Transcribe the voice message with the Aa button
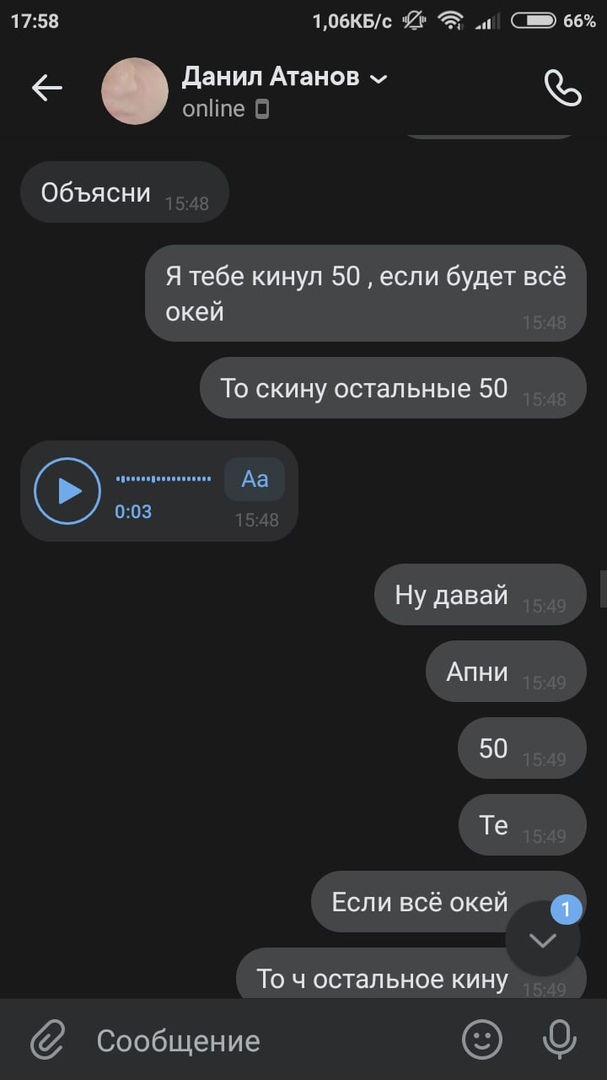607x1080 pixels. [x=255, y=479]
